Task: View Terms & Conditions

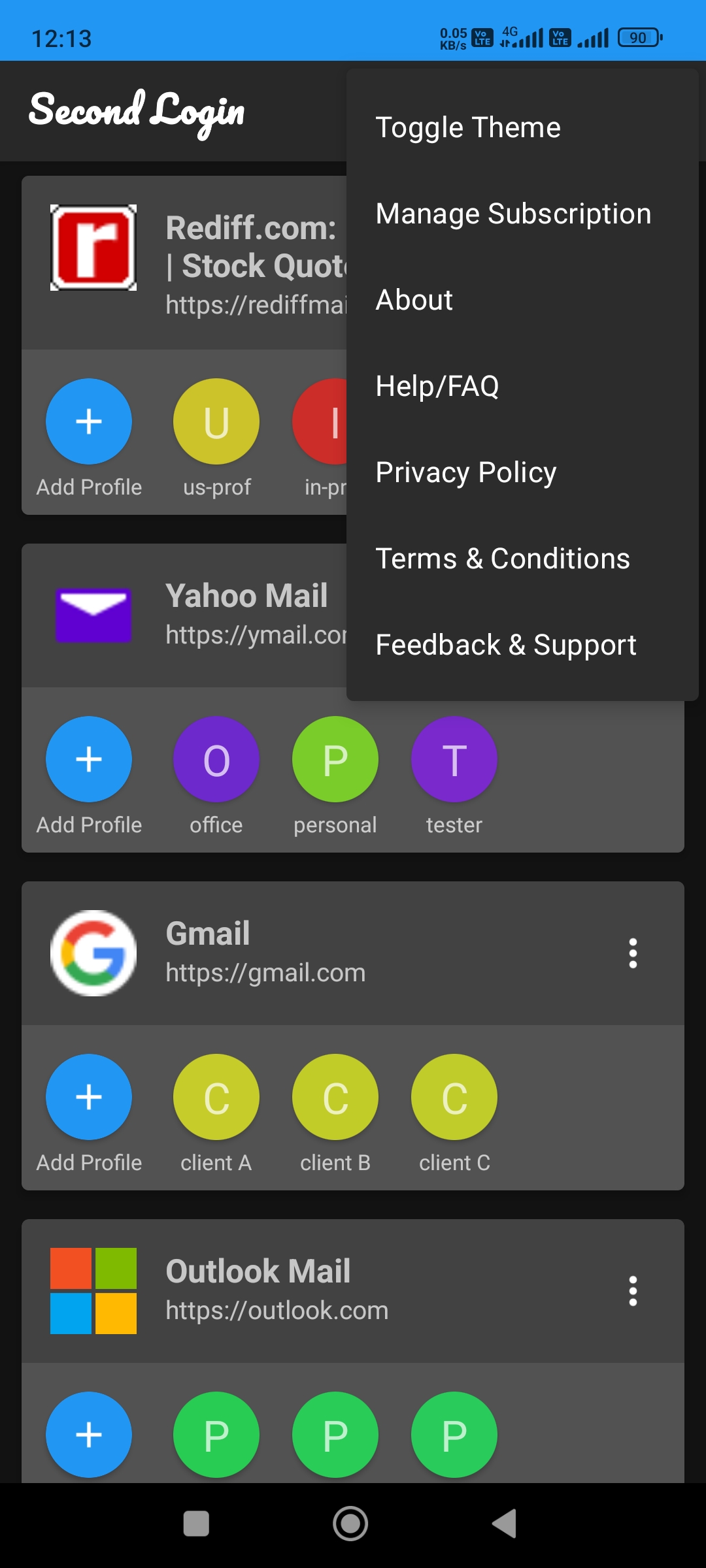Action: (502, 558)
